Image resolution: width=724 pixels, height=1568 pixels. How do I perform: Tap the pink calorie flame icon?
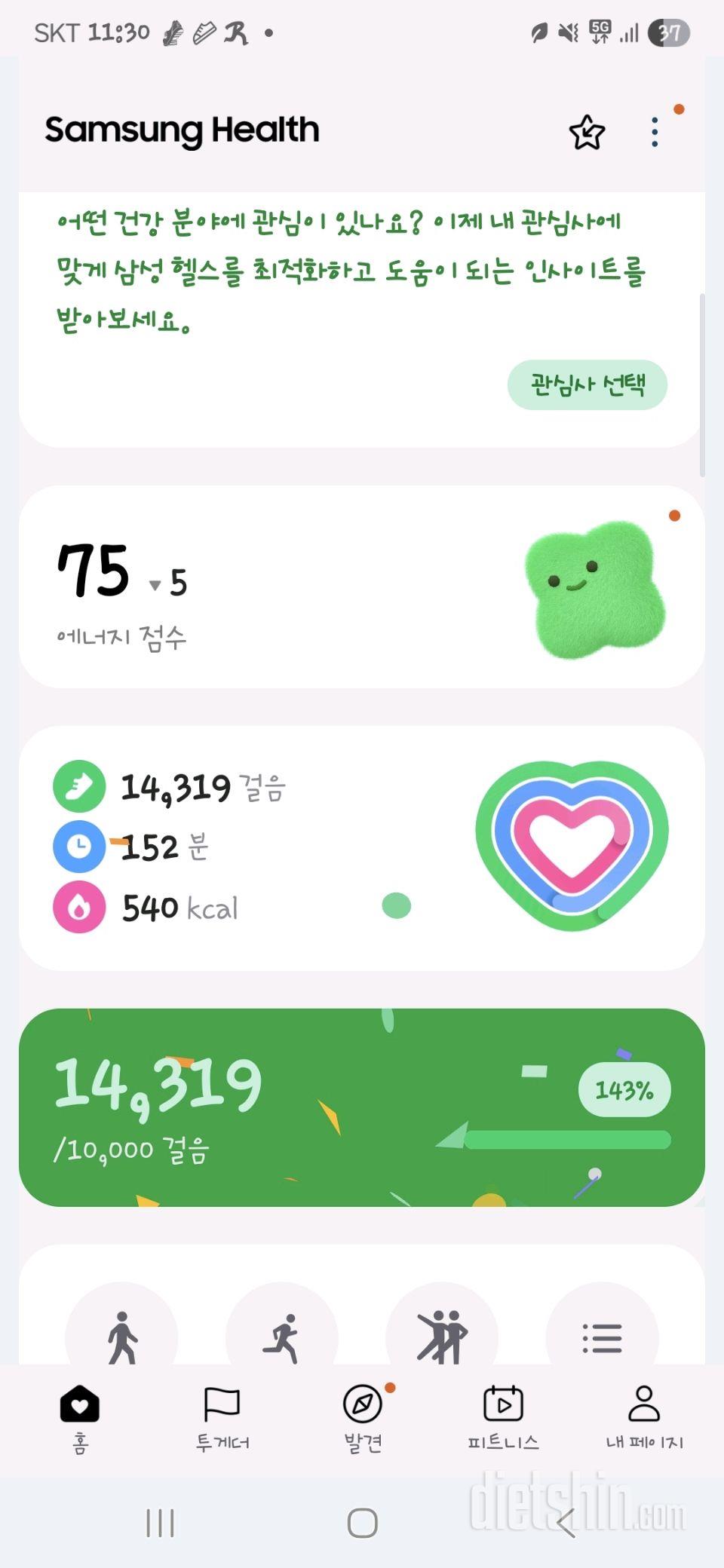point(78,907)
